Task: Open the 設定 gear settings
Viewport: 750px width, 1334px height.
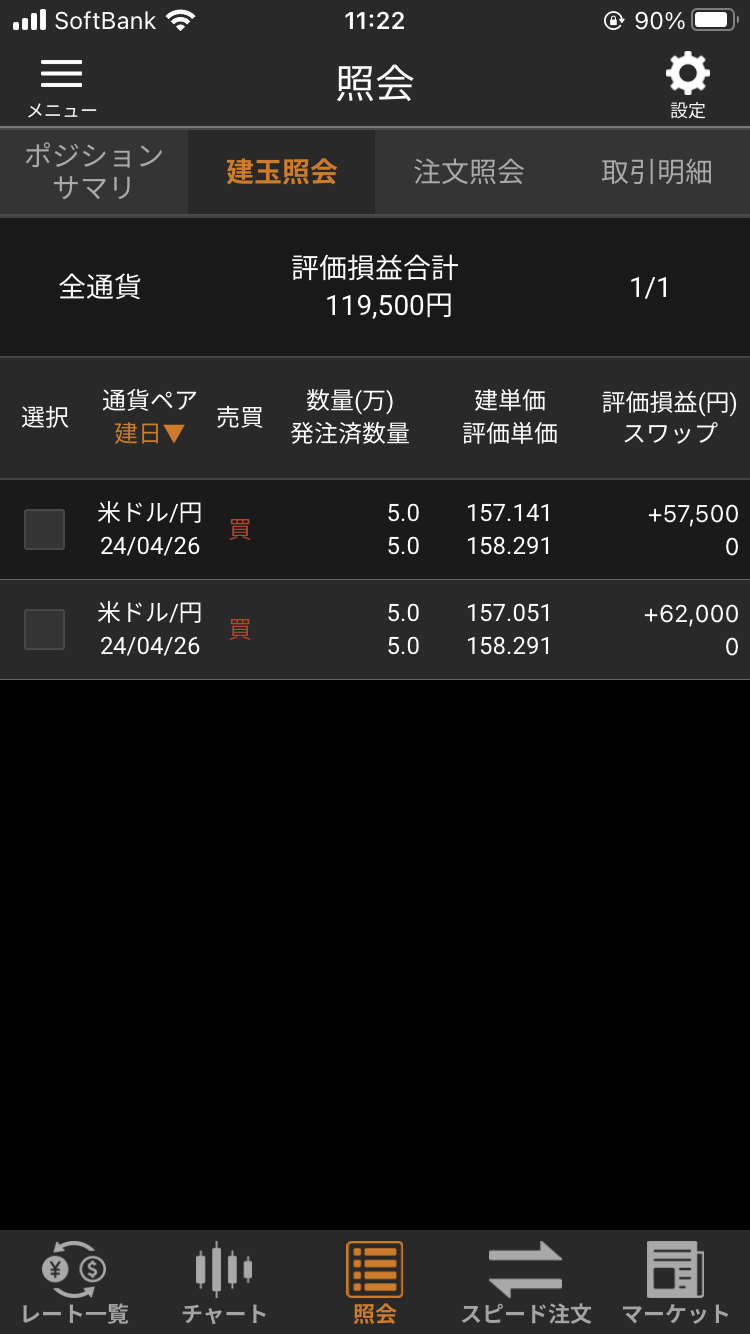Action: (x=688, y=87)
